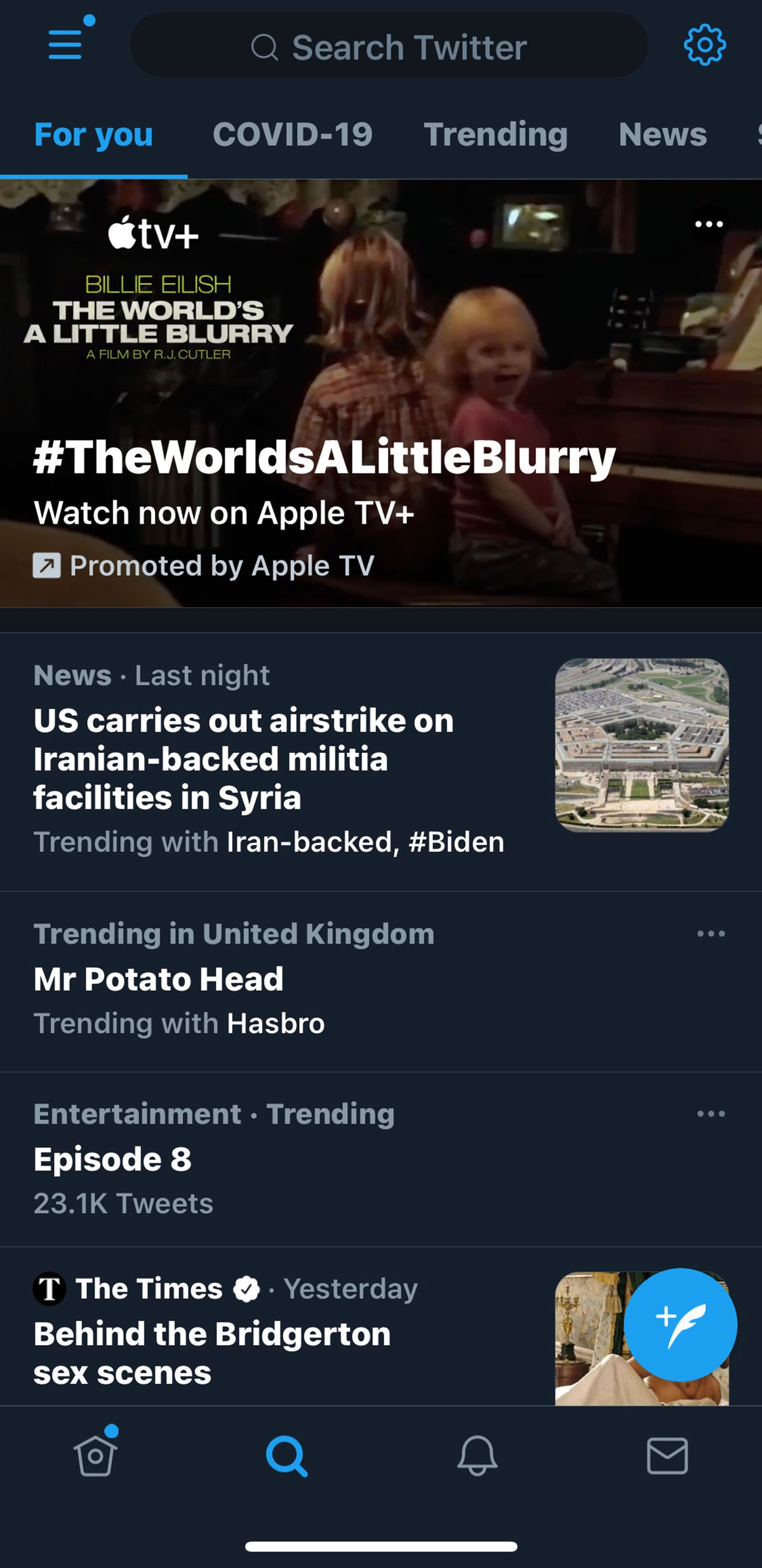Open direct messages envelope tab

pos(667,1455)
